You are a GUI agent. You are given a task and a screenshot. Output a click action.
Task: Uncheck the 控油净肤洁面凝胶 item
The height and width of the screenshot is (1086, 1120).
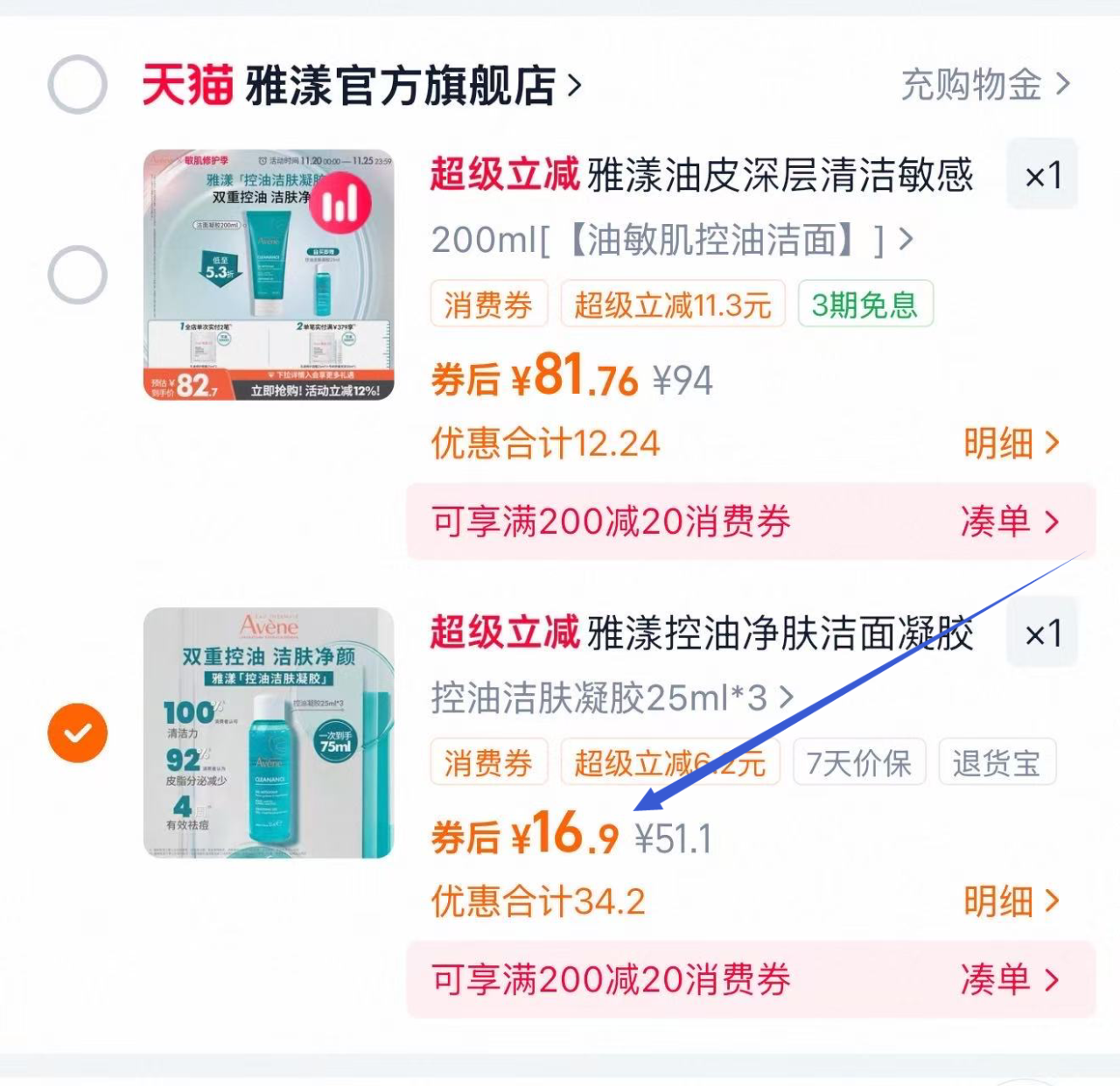78,732
